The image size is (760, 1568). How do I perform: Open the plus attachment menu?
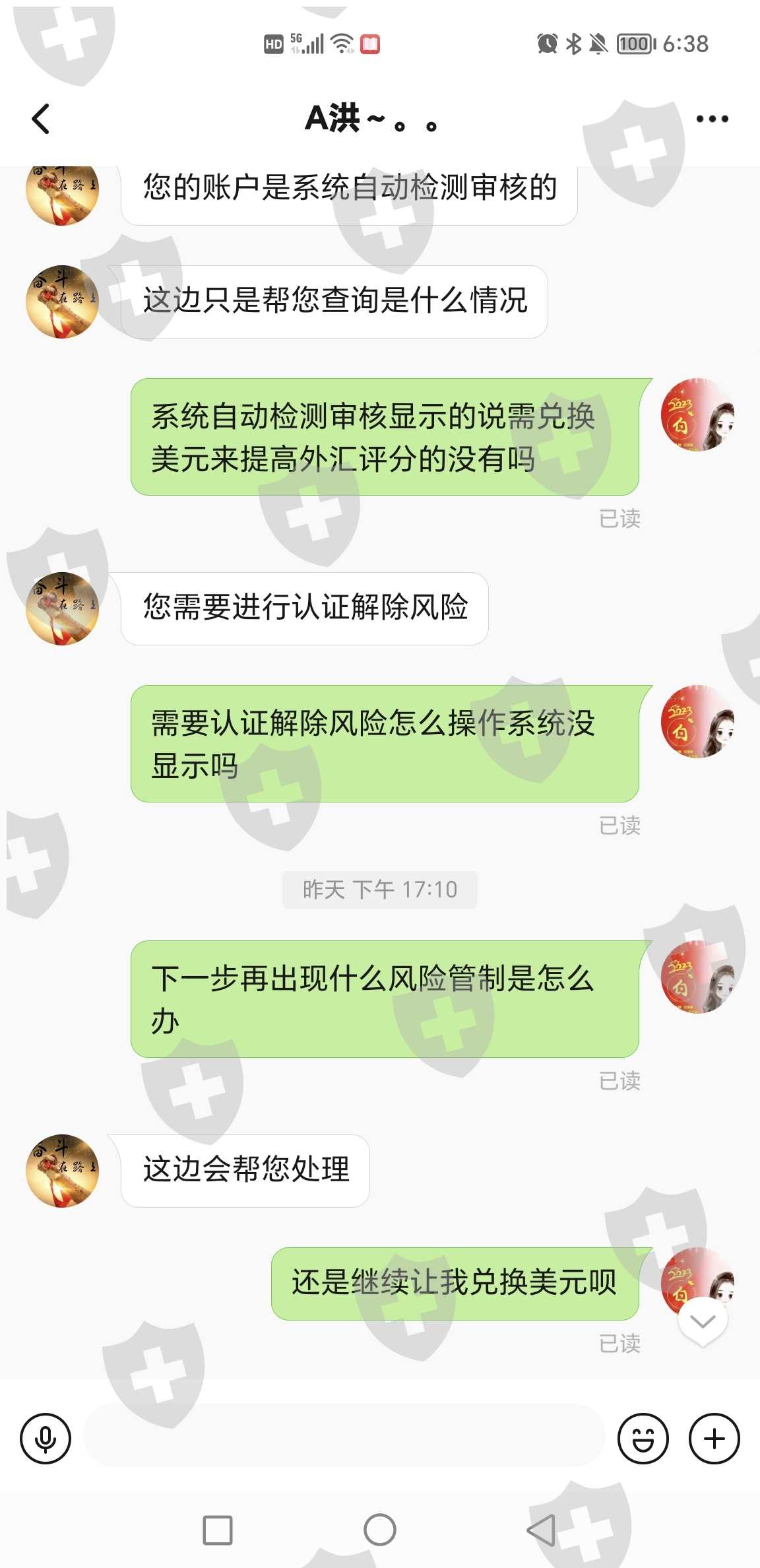click(x=714, y=1438)
